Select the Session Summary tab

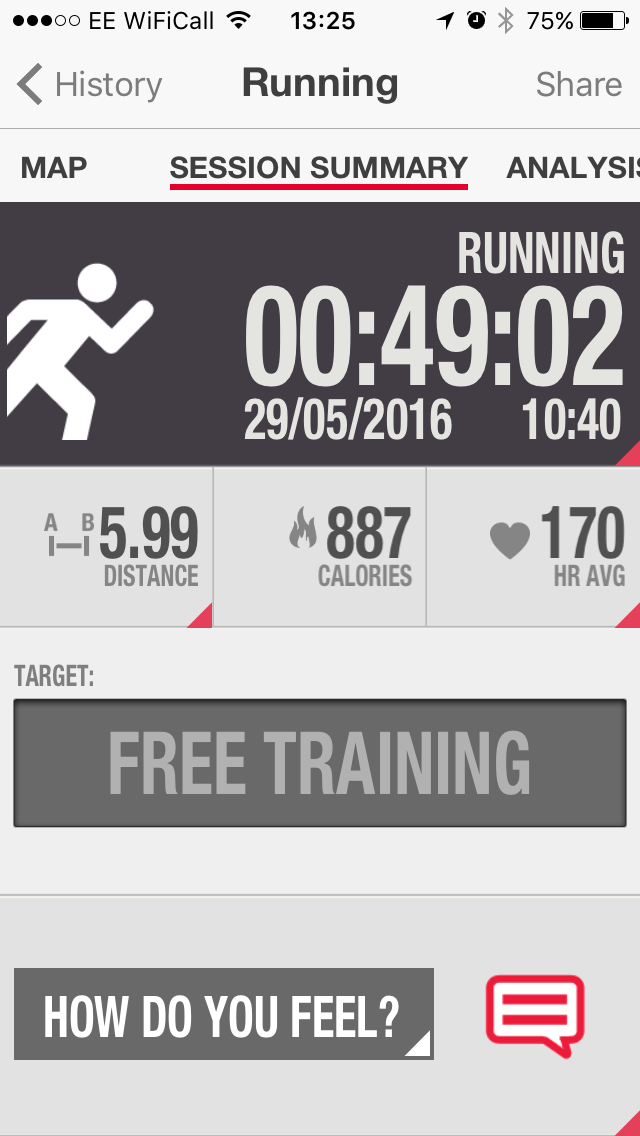(x=318, y=168)
